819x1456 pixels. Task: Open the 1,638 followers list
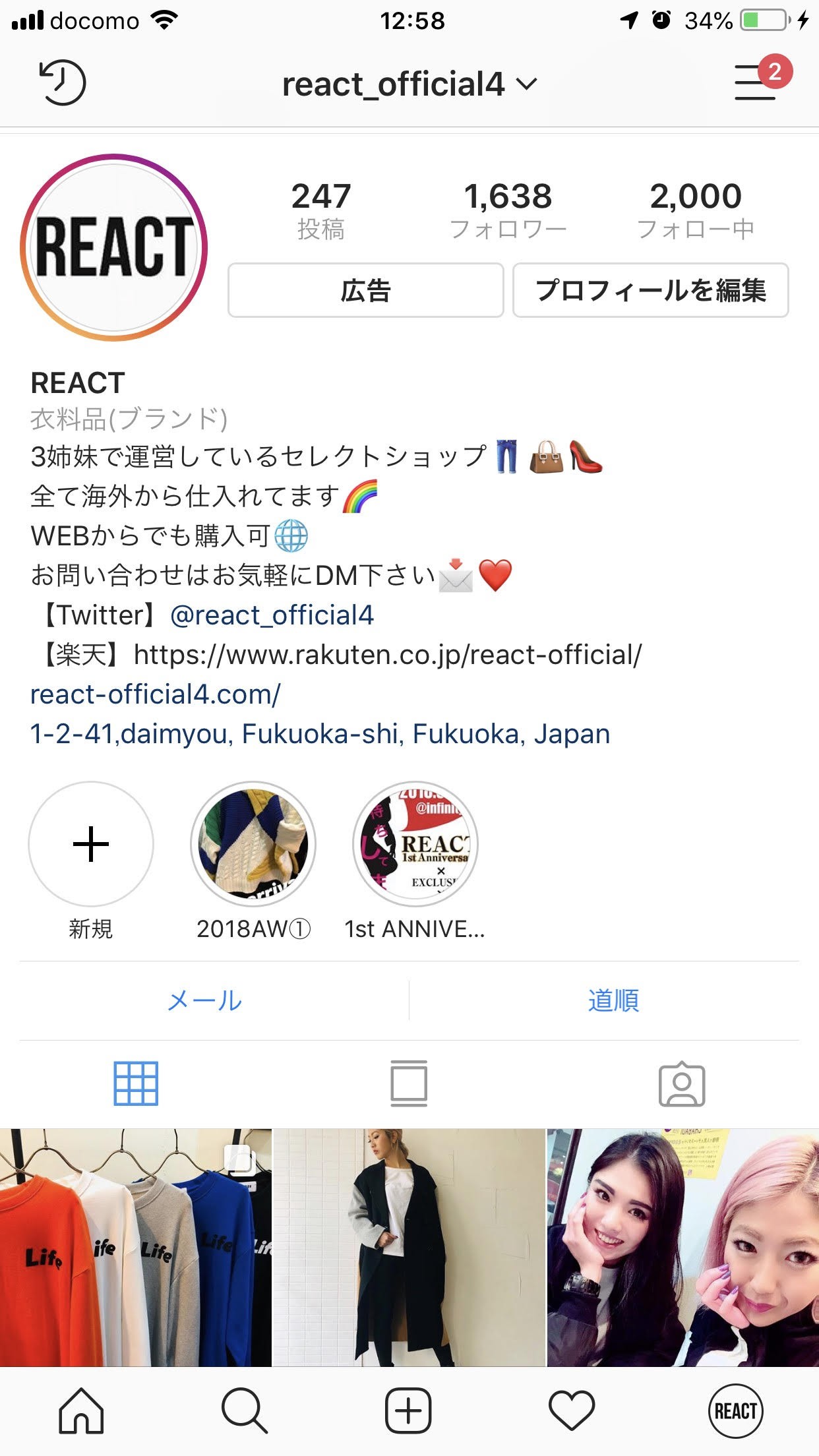(508, 210)
